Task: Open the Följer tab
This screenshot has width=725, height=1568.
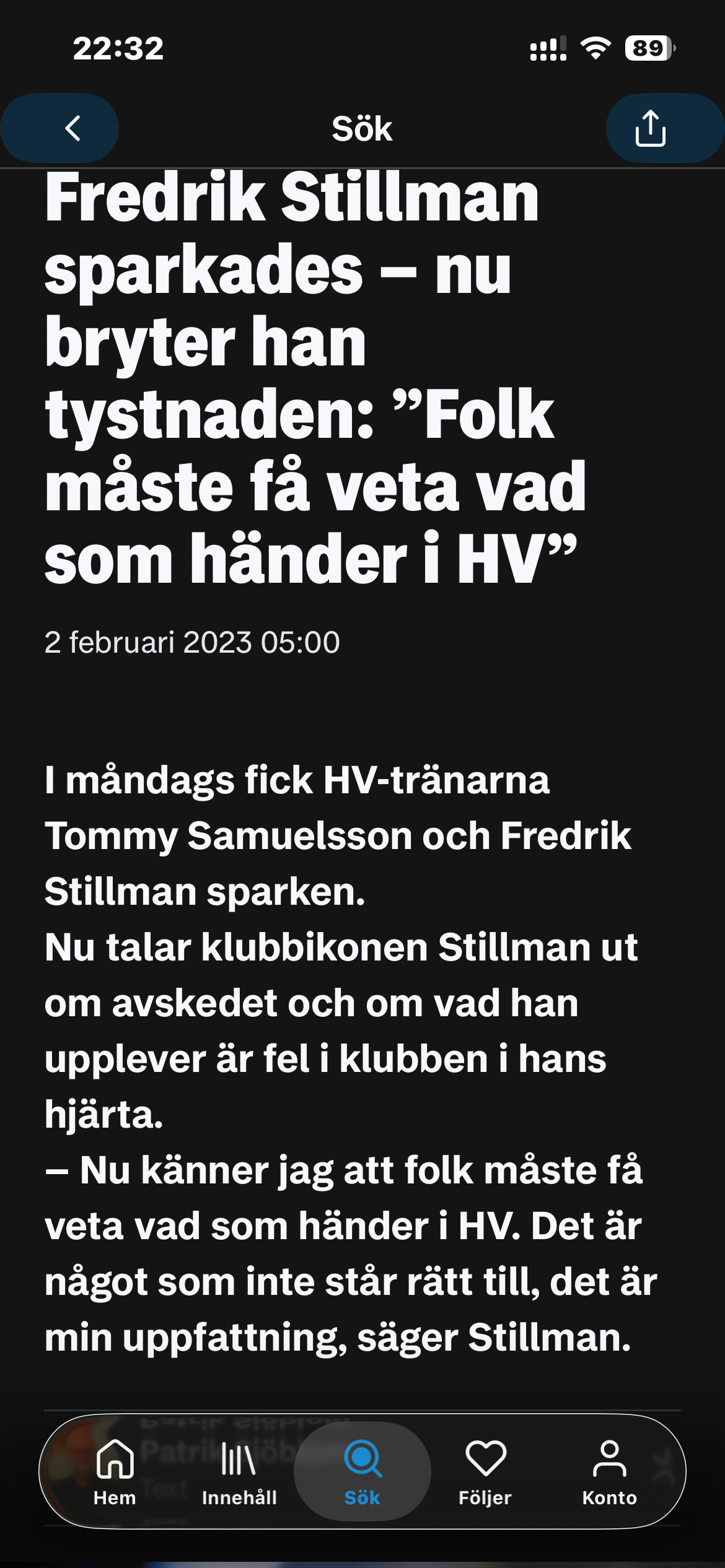Action: point(485,1473)
